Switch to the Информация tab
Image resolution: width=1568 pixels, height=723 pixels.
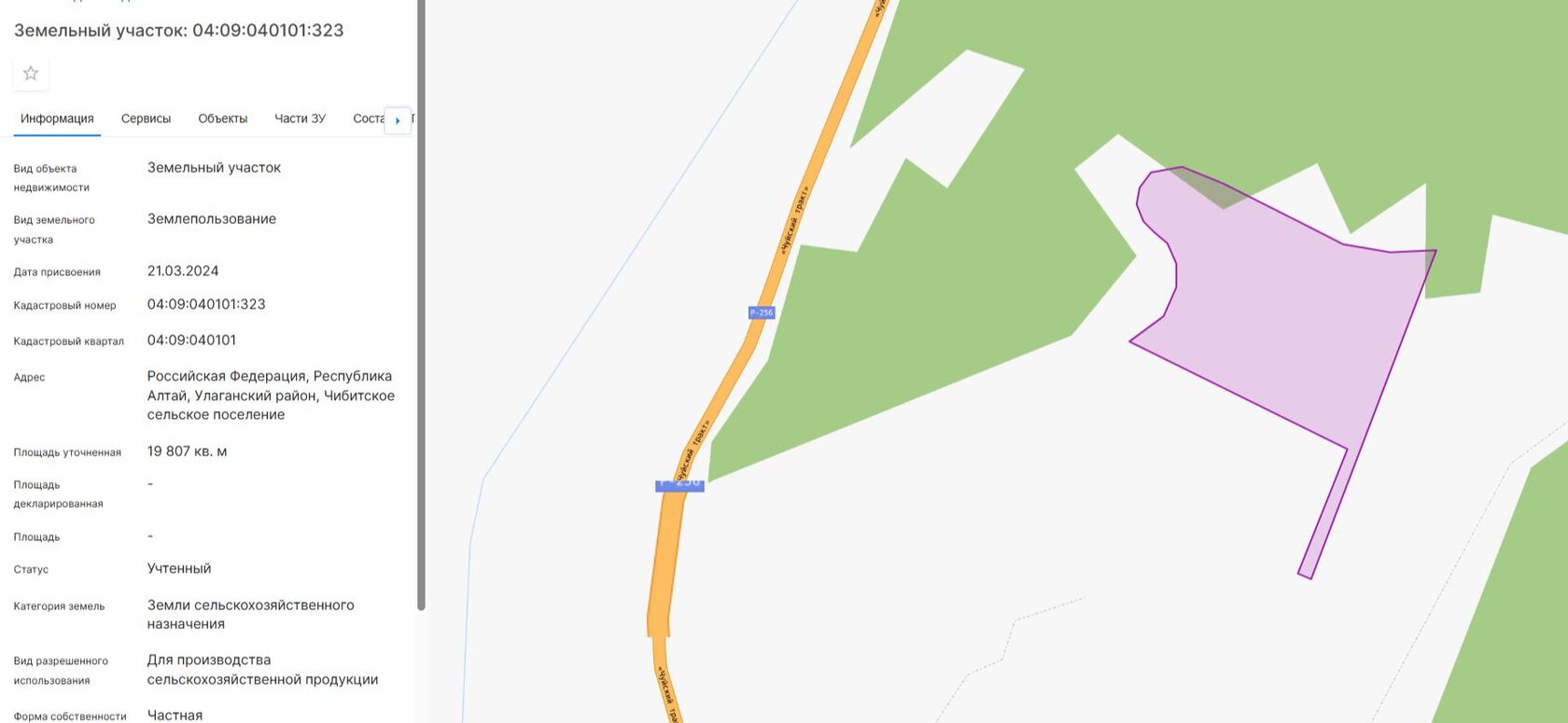57,118
